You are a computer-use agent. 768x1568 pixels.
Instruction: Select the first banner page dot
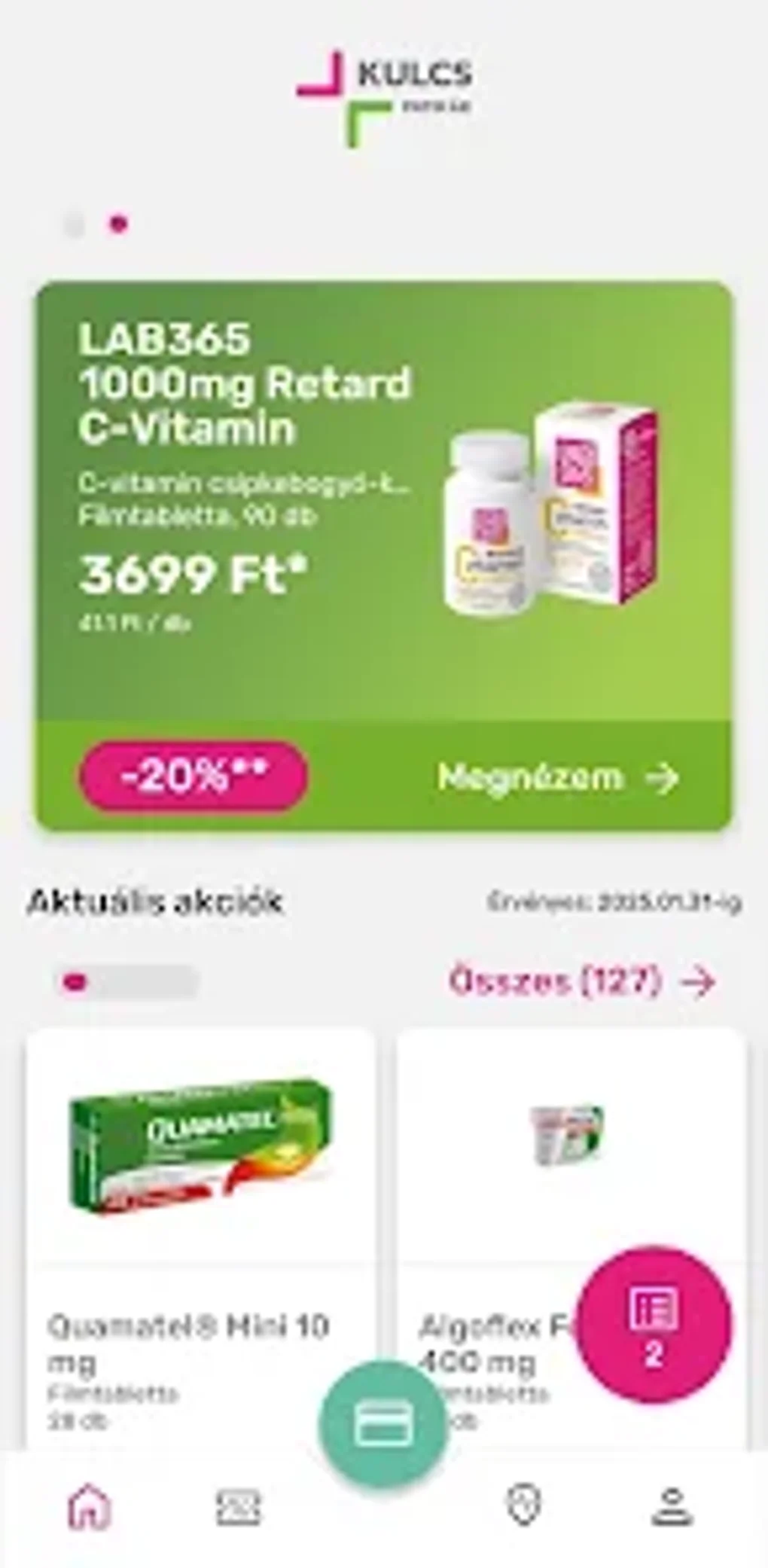(x=74, y=224)
